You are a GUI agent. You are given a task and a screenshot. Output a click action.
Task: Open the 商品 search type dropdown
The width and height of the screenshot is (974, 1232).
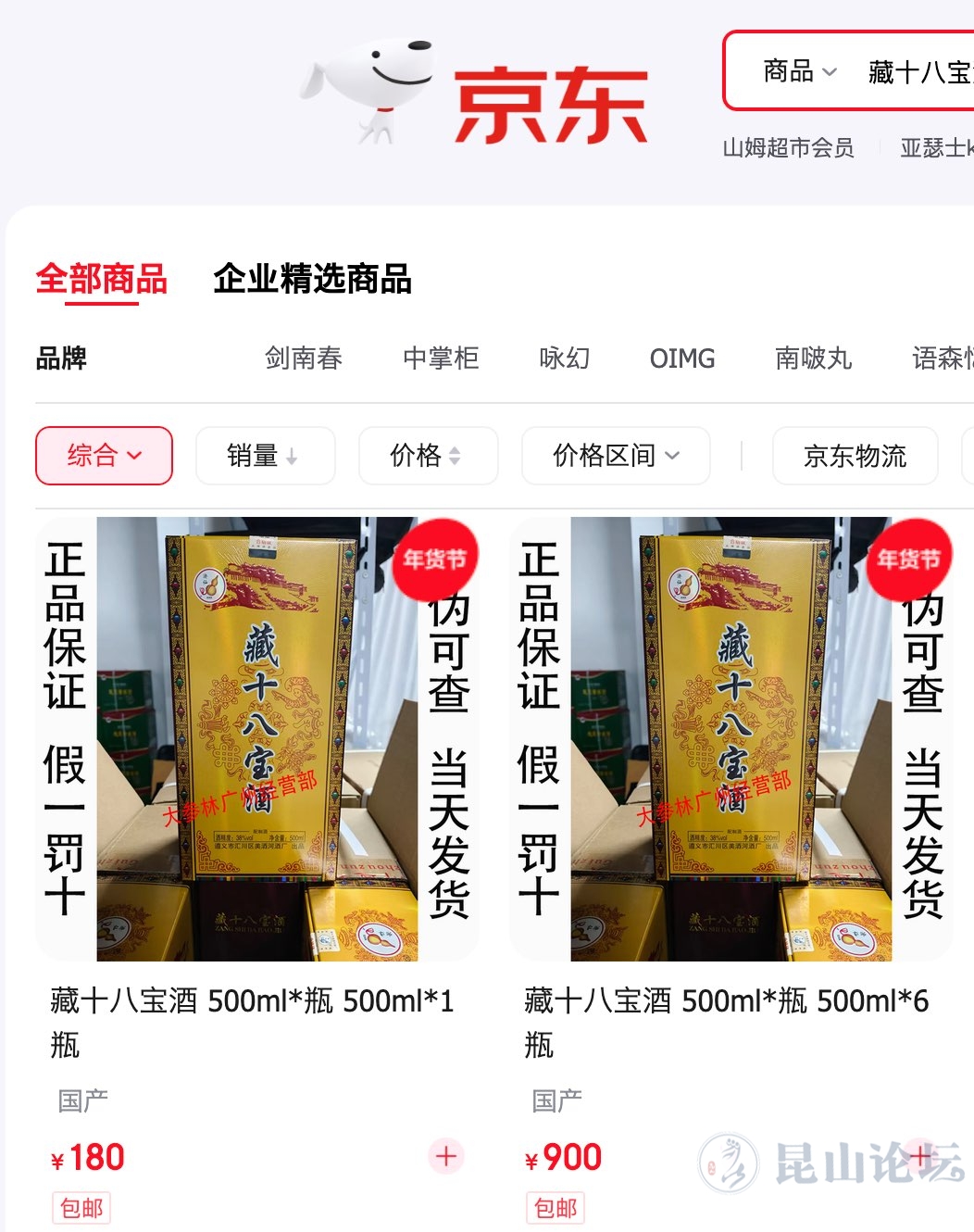click(x=799, y=71)
